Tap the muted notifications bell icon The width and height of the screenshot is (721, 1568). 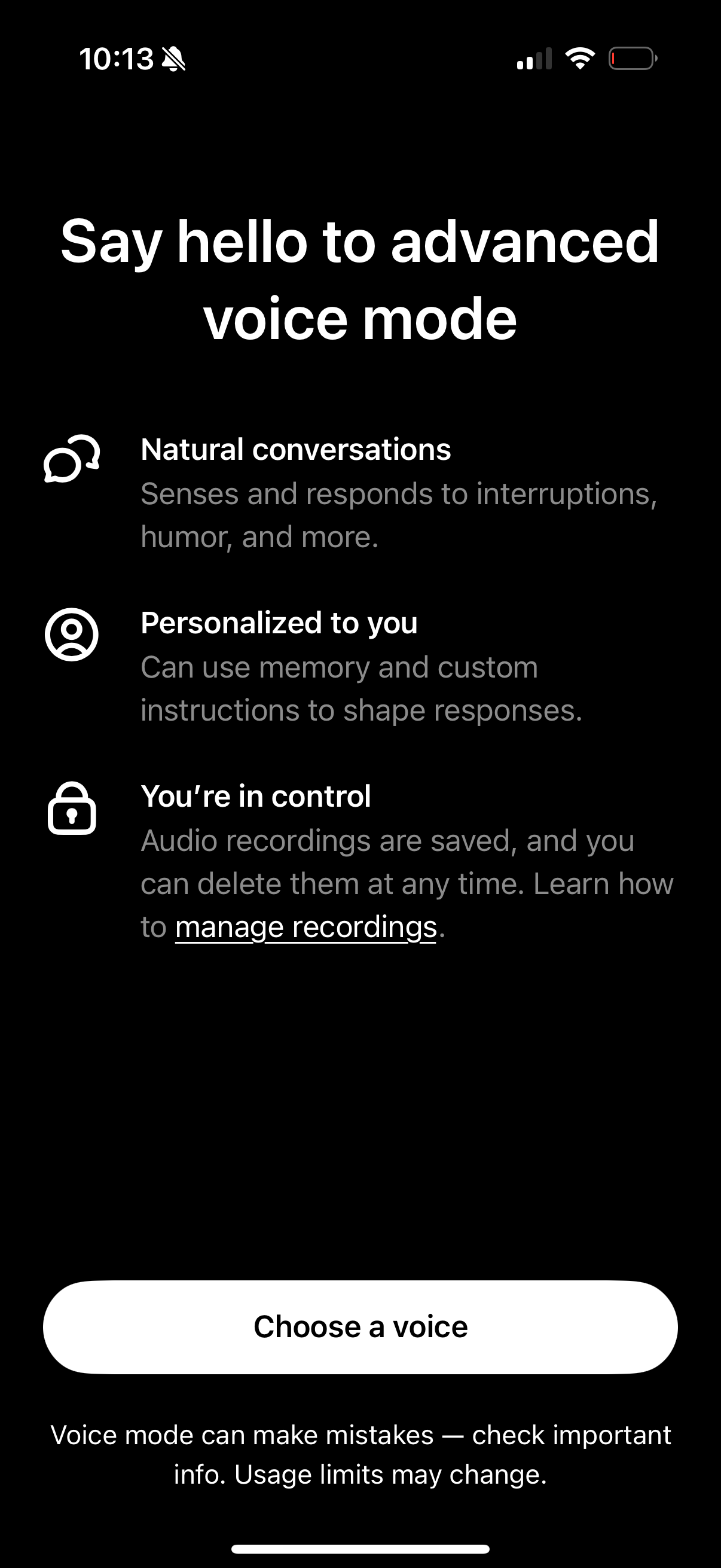pos(173,58)
